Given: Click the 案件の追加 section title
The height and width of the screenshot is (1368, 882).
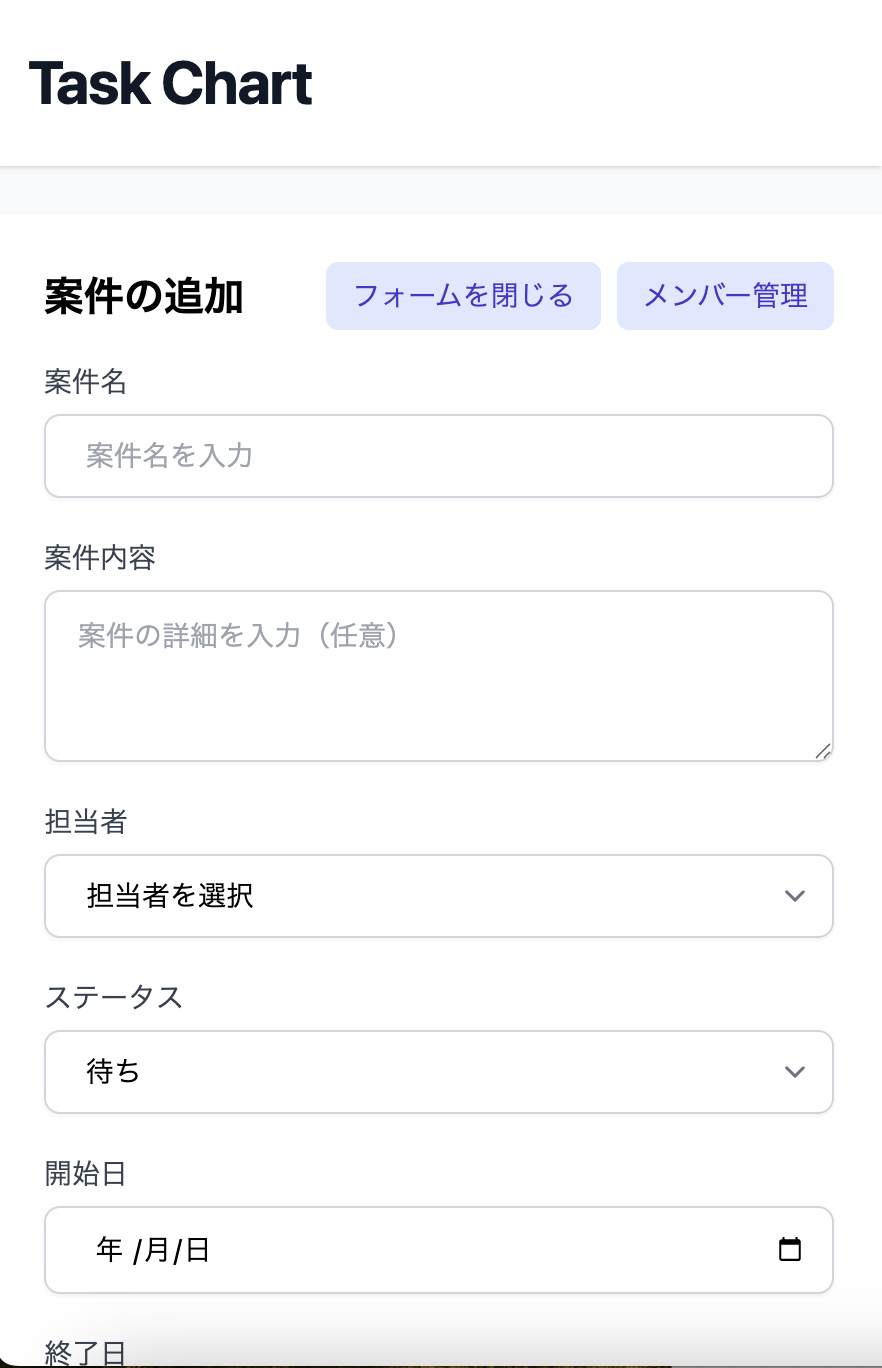Looking at the screenshot, I should (x=143, y=296).
